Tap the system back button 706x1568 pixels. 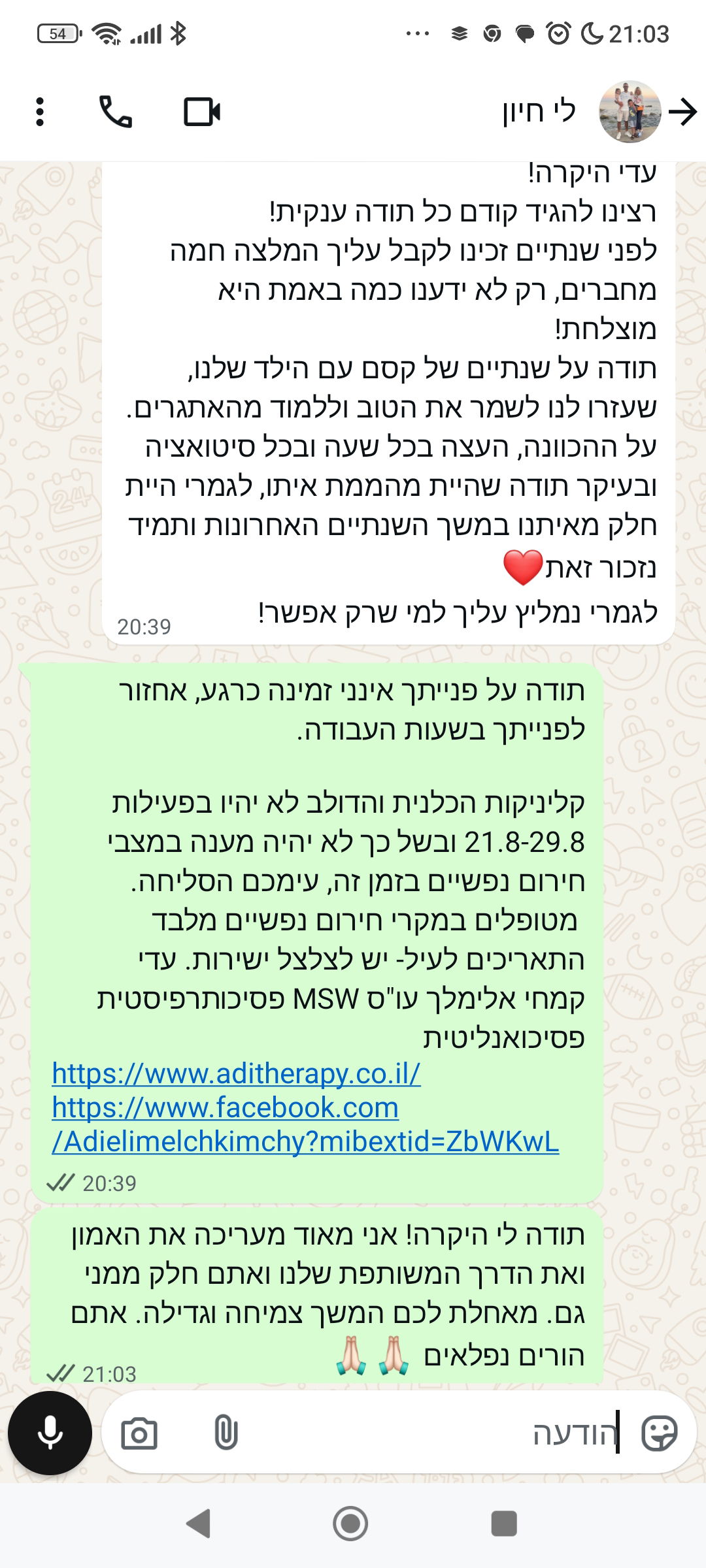point(198,1524)
